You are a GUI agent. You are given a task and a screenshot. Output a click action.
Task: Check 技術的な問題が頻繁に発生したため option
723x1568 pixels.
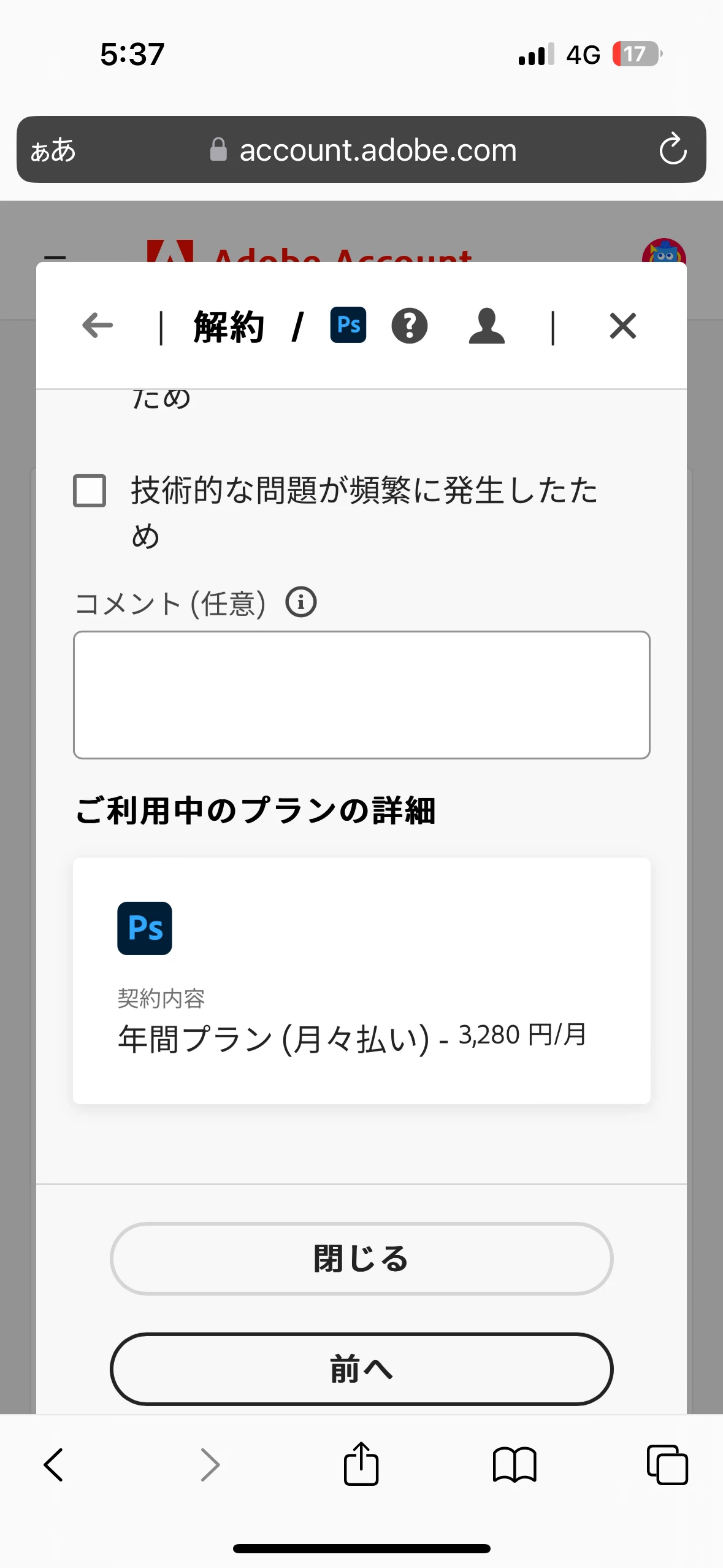point(90,491)
